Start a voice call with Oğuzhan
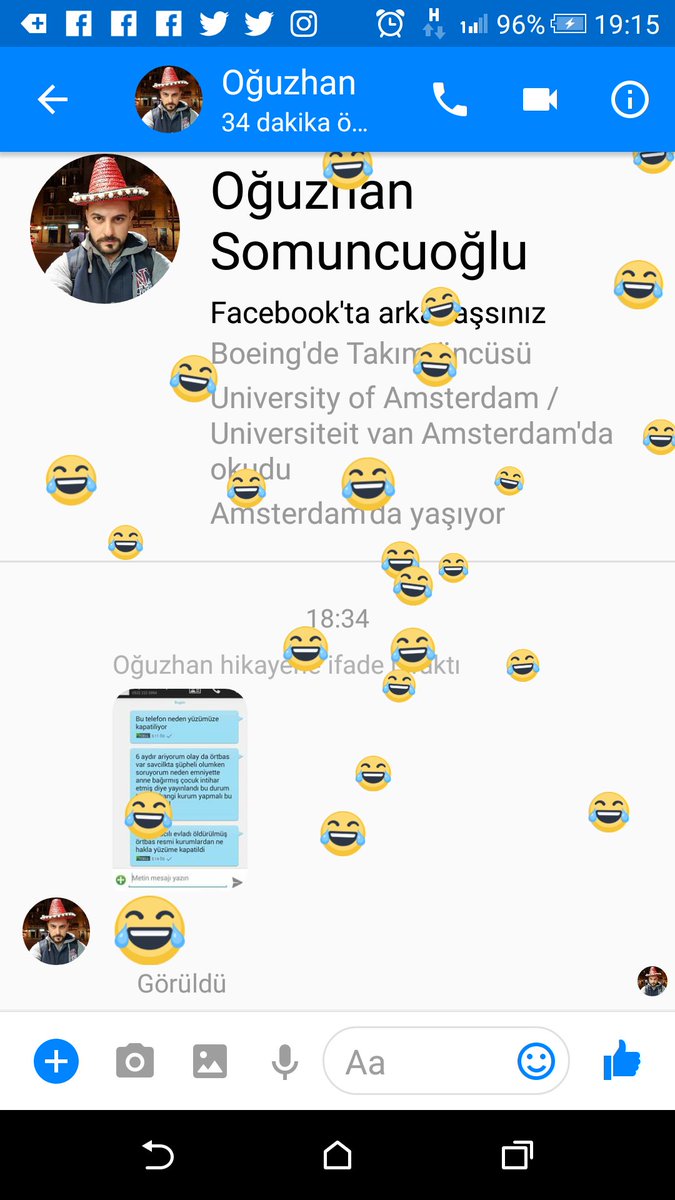 click(x=449, y=99)
